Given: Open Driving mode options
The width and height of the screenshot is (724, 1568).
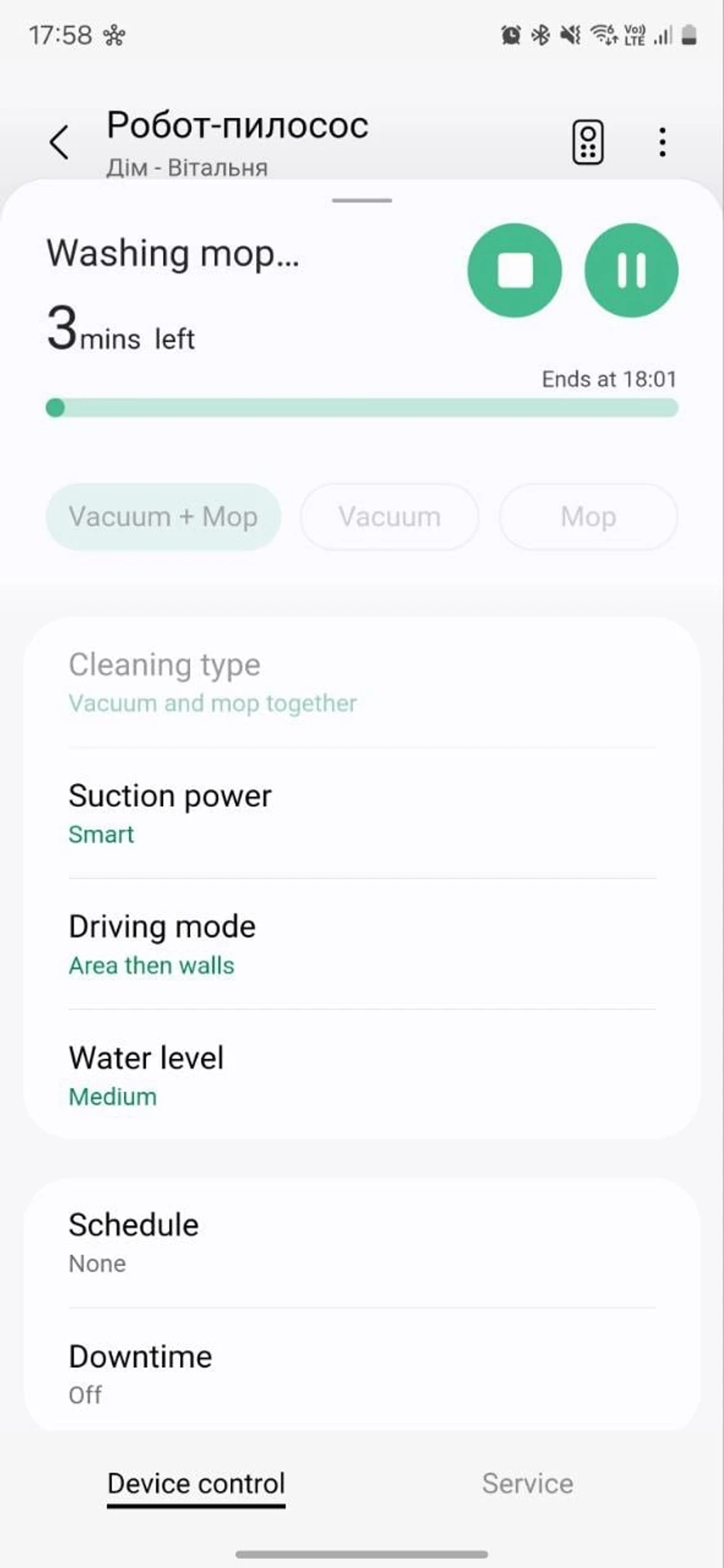Looking at the screenshot, I should (x=362, y=944).
